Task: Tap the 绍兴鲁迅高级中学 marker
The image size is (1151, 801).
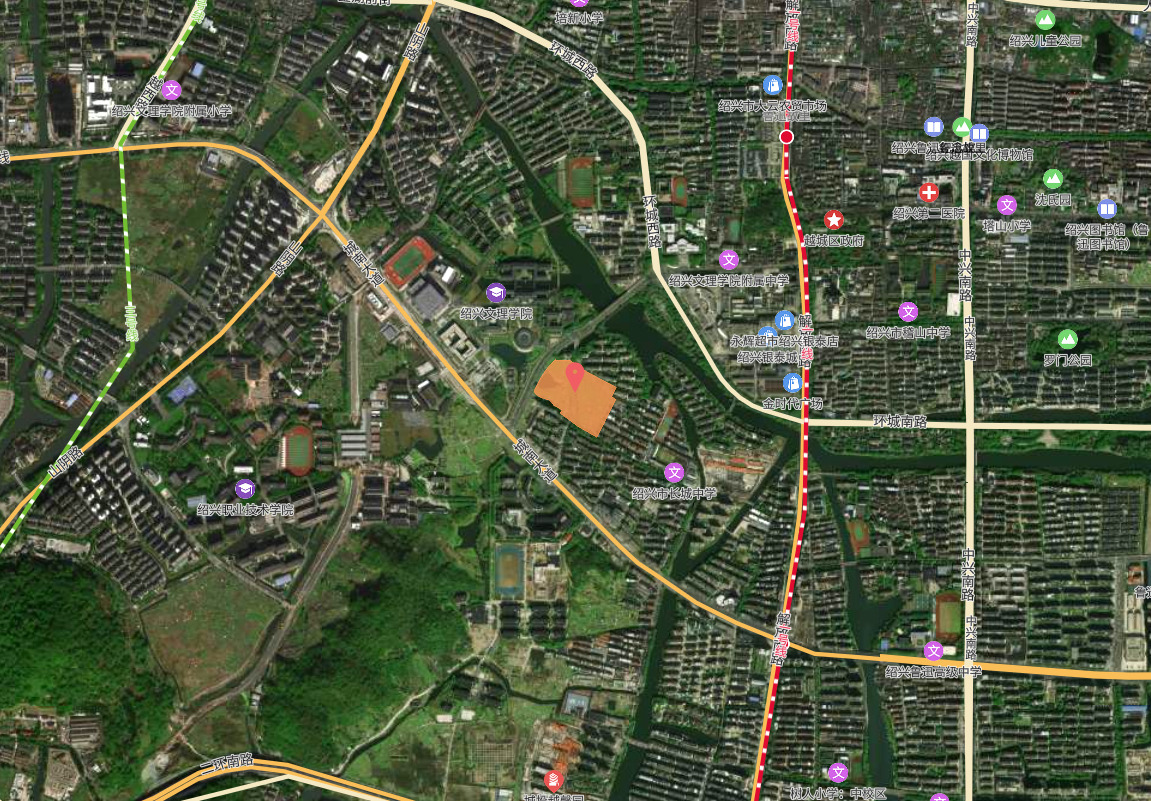Action: click(x=934, y=651)
